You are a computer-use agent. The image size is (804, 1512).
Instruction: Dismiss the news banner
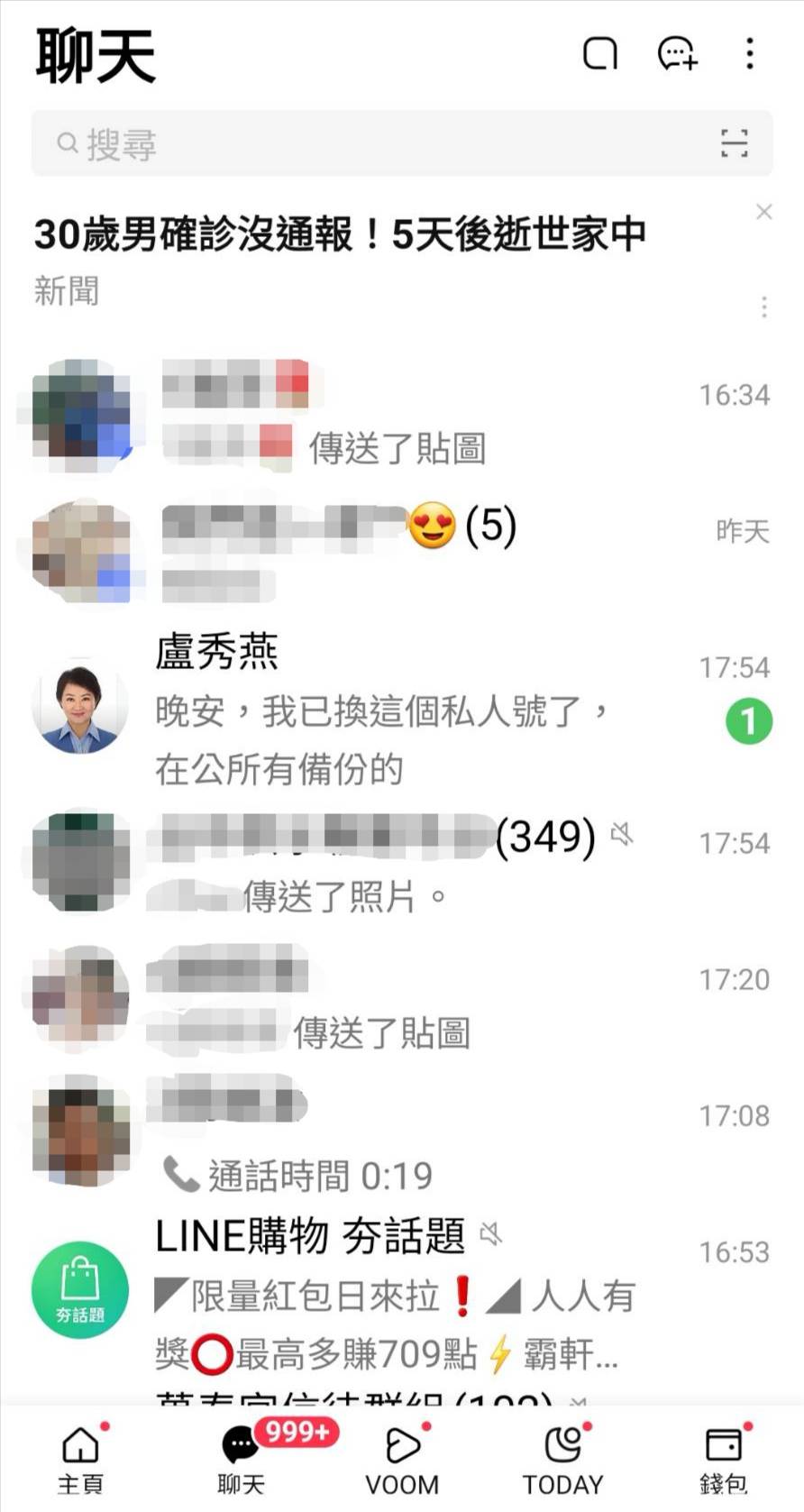coord(764,212)
